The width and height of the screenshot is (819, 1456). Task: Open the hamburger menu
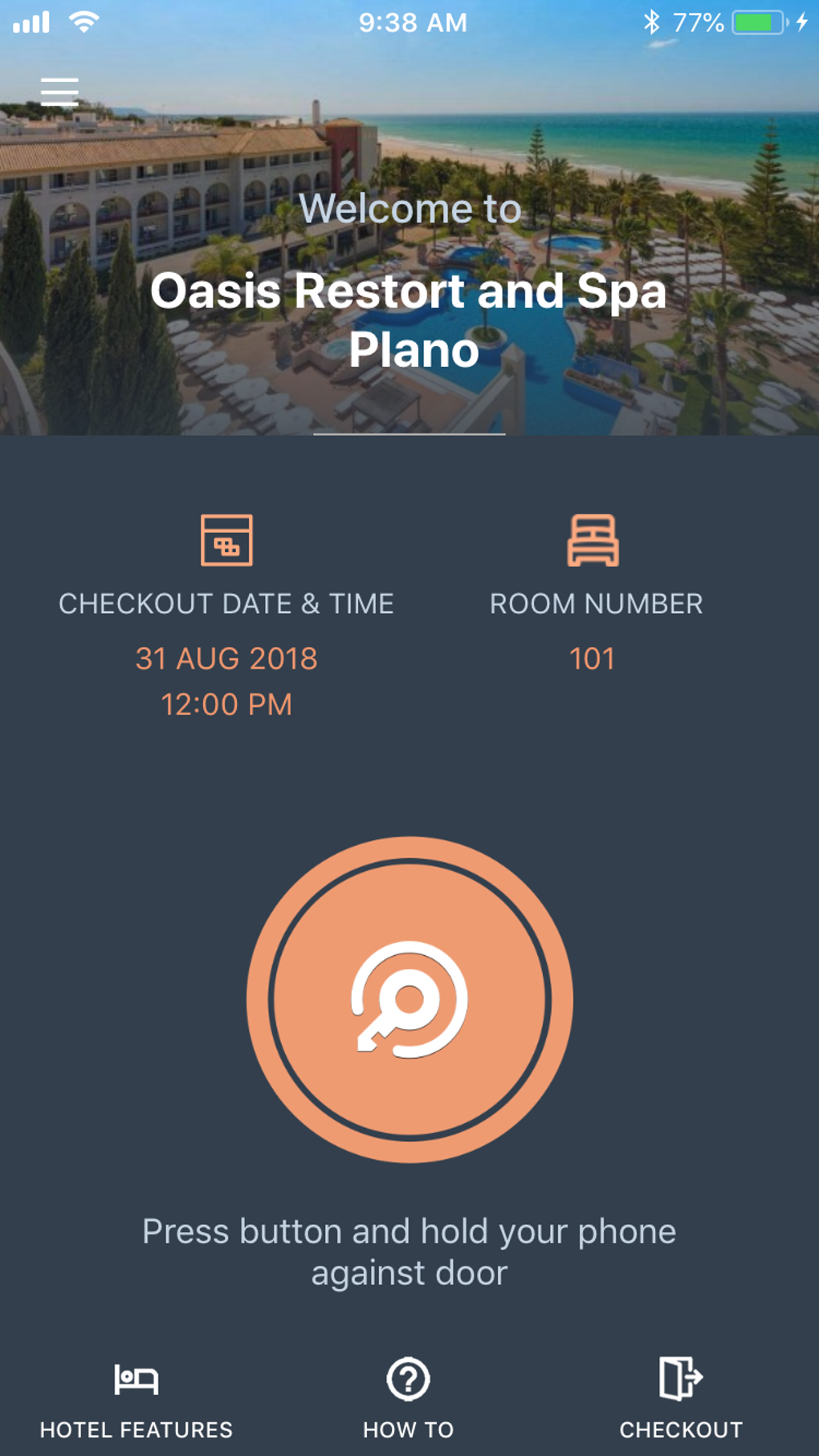(59, 92)
